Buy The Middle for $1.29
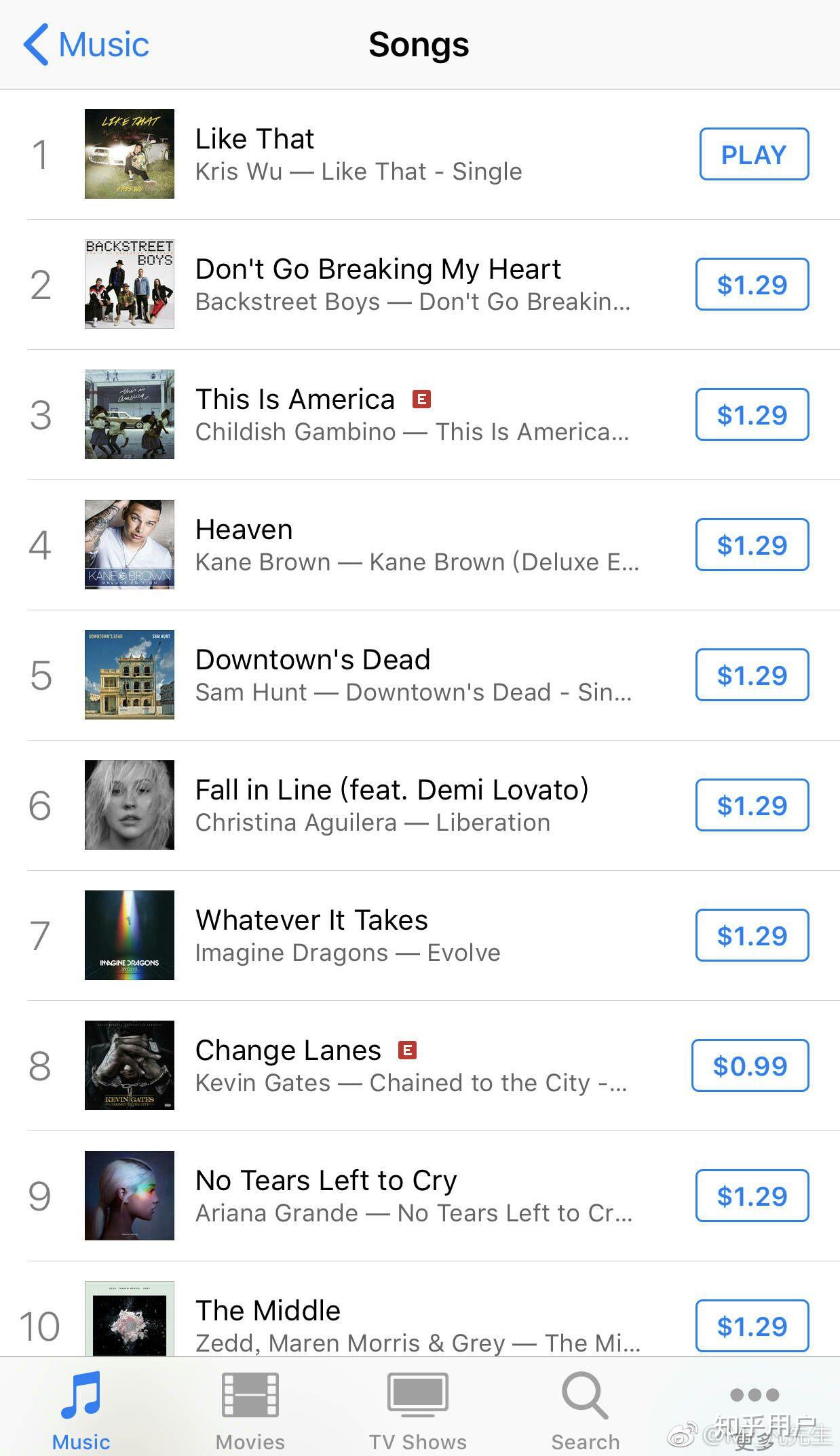Image resolution: width=840 pixels, height=1456 pixels. 752,1326
